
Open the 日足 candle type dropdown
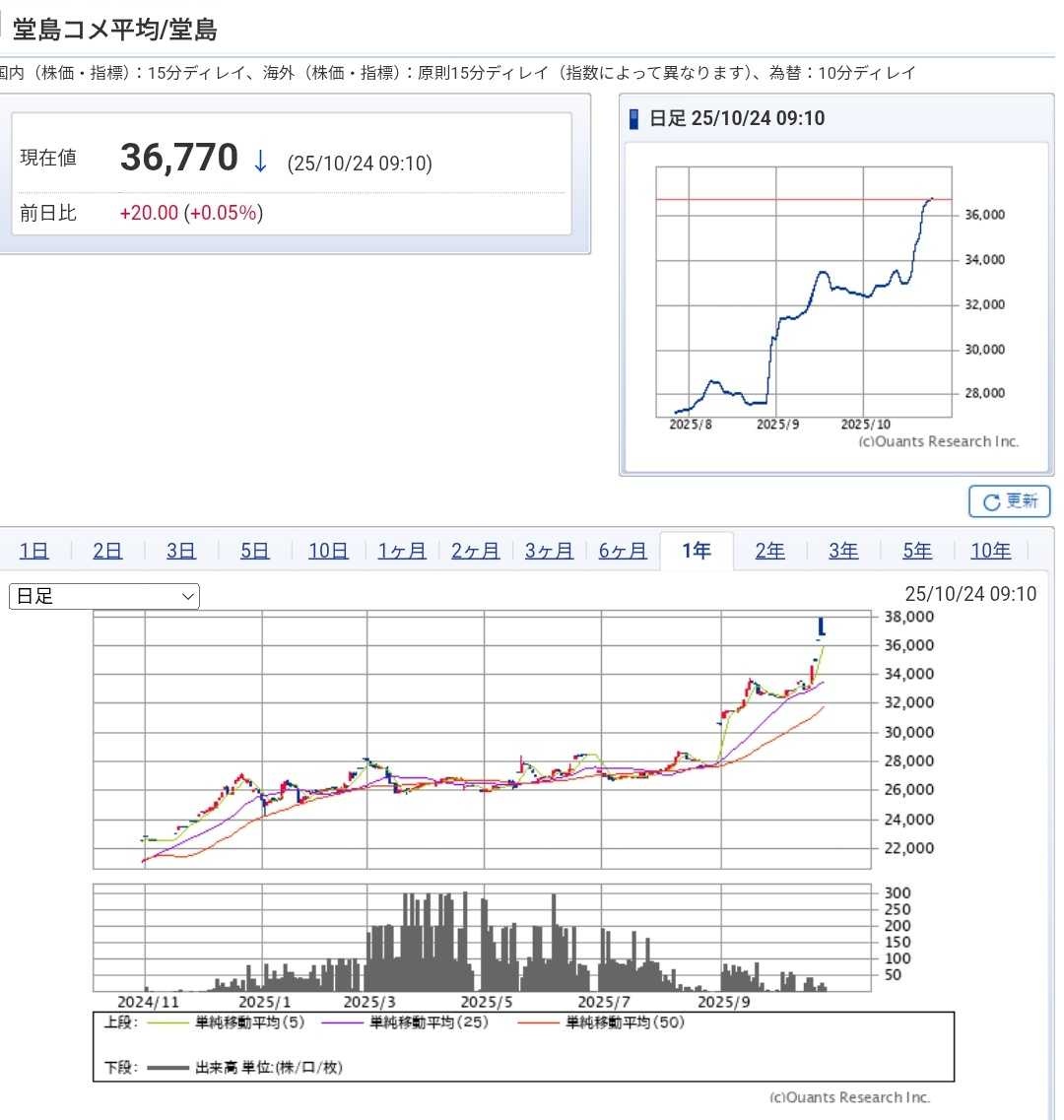point(104,596)
